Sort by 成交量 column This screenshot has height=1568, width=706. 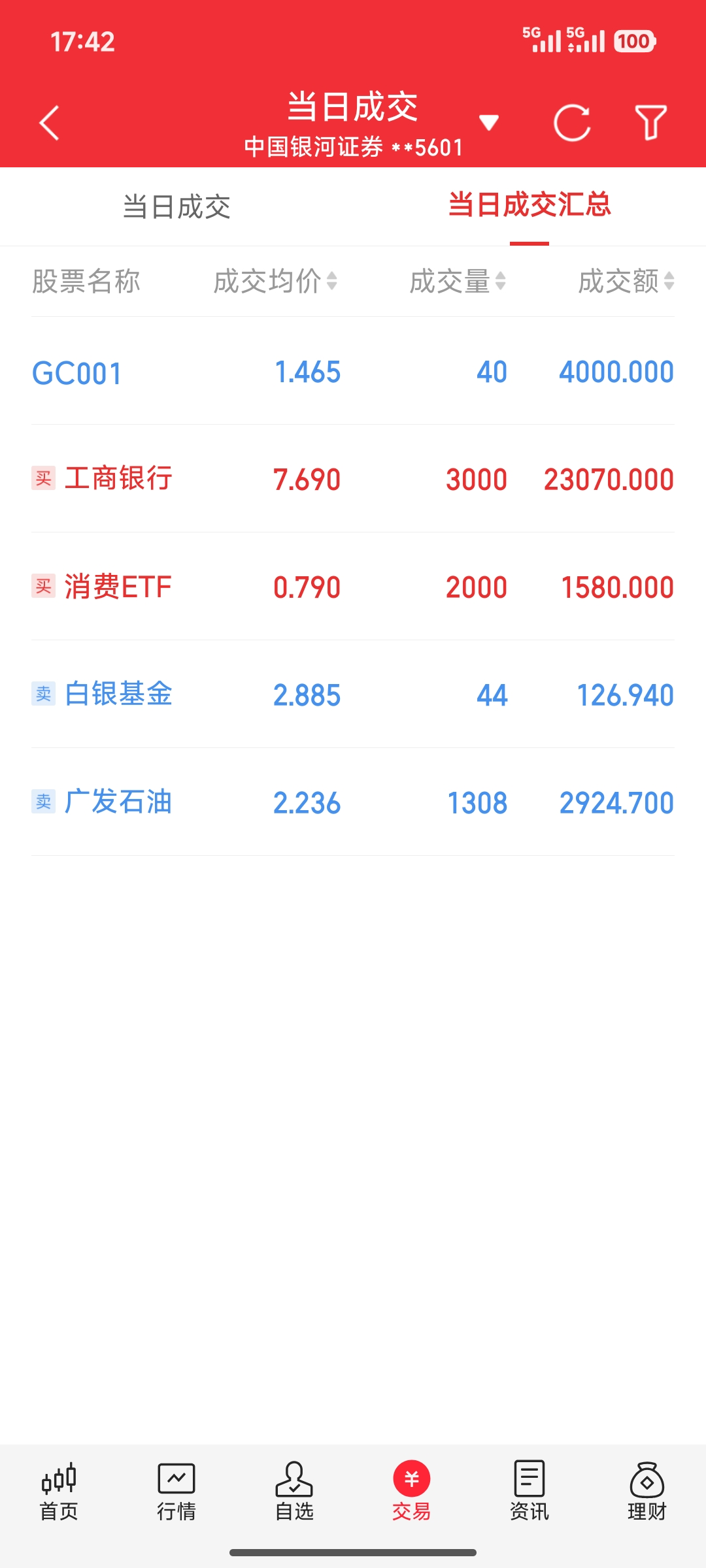click(458, 282)
